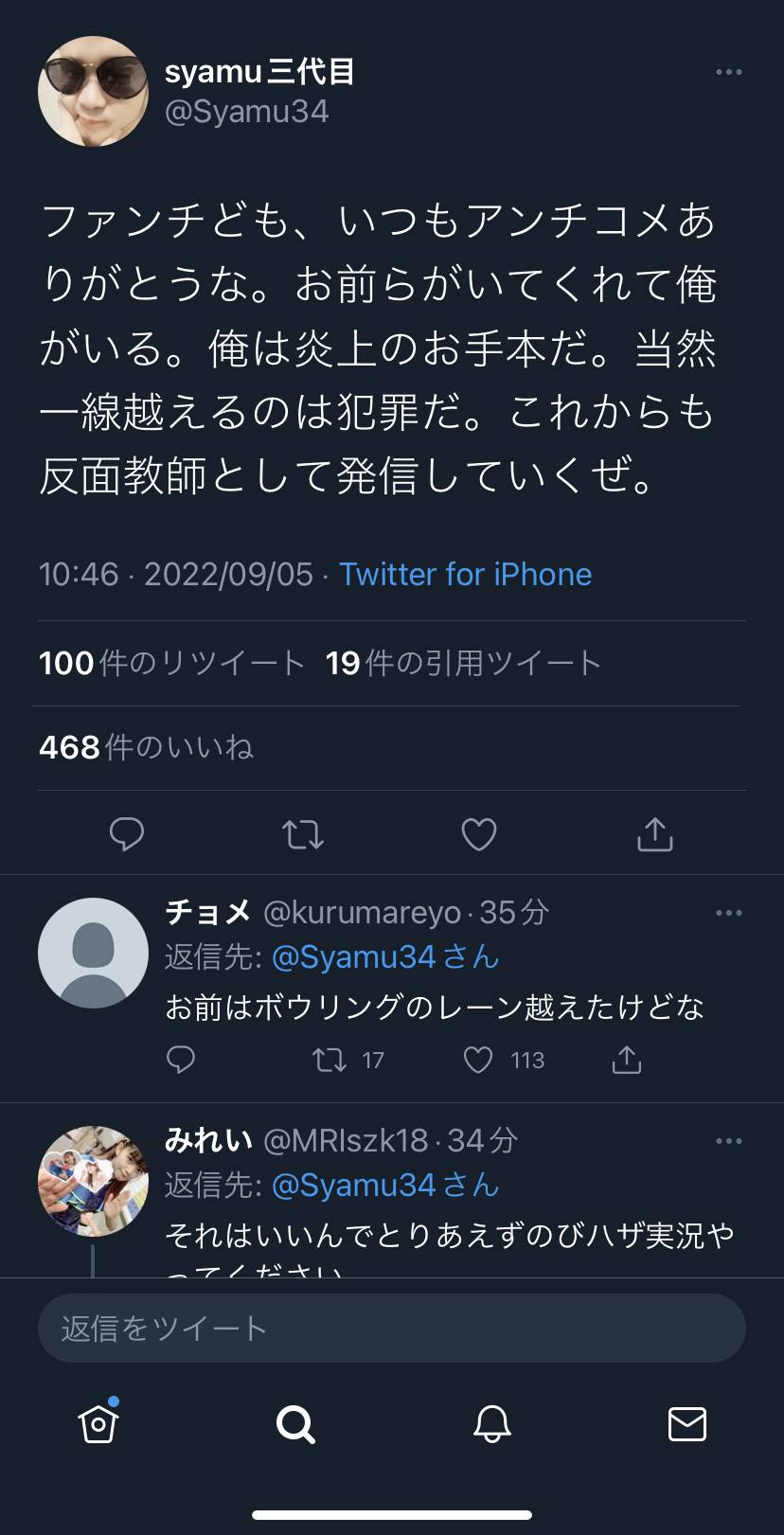Go to the Home tab

(98, 1423)
